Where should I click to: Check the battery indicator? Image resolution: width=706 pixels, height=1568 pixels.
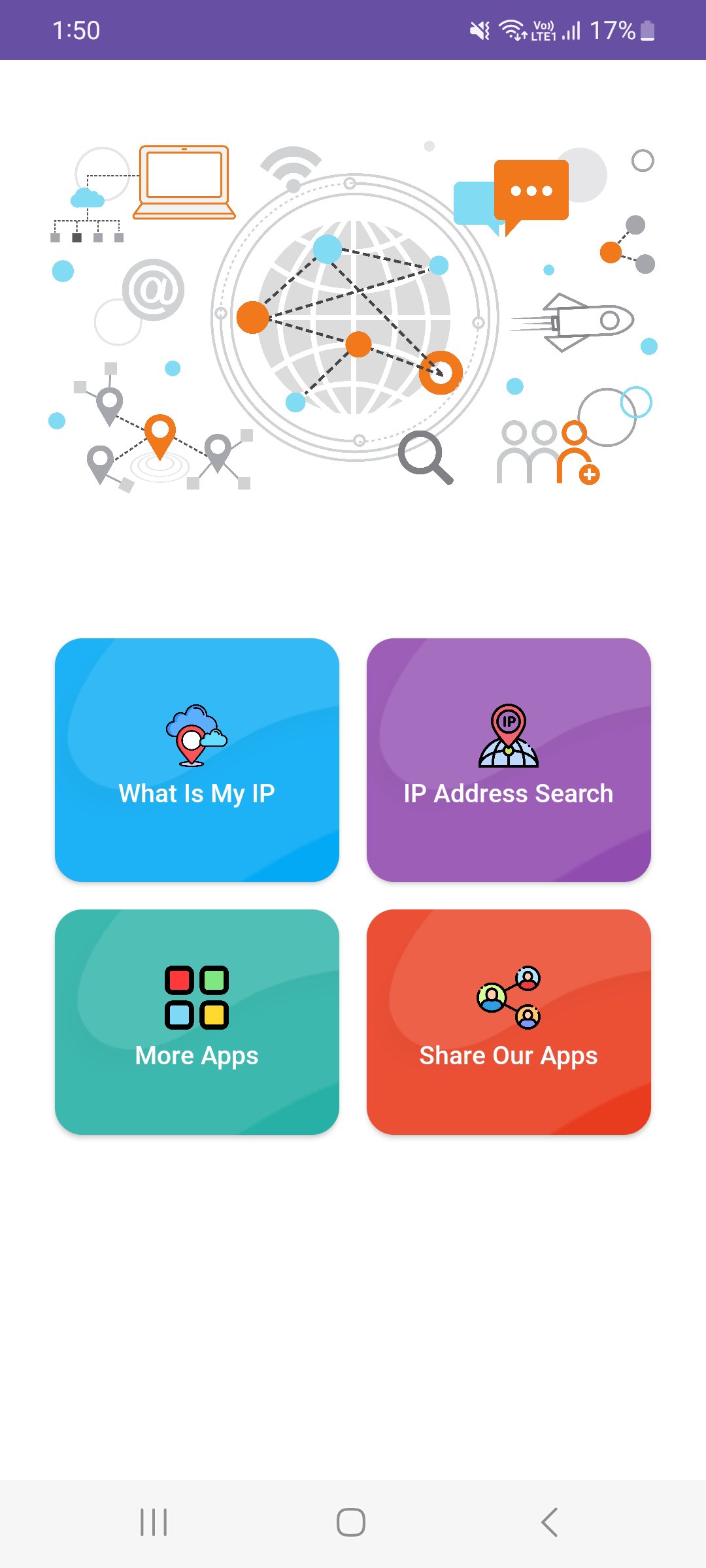tap(646, 29)
